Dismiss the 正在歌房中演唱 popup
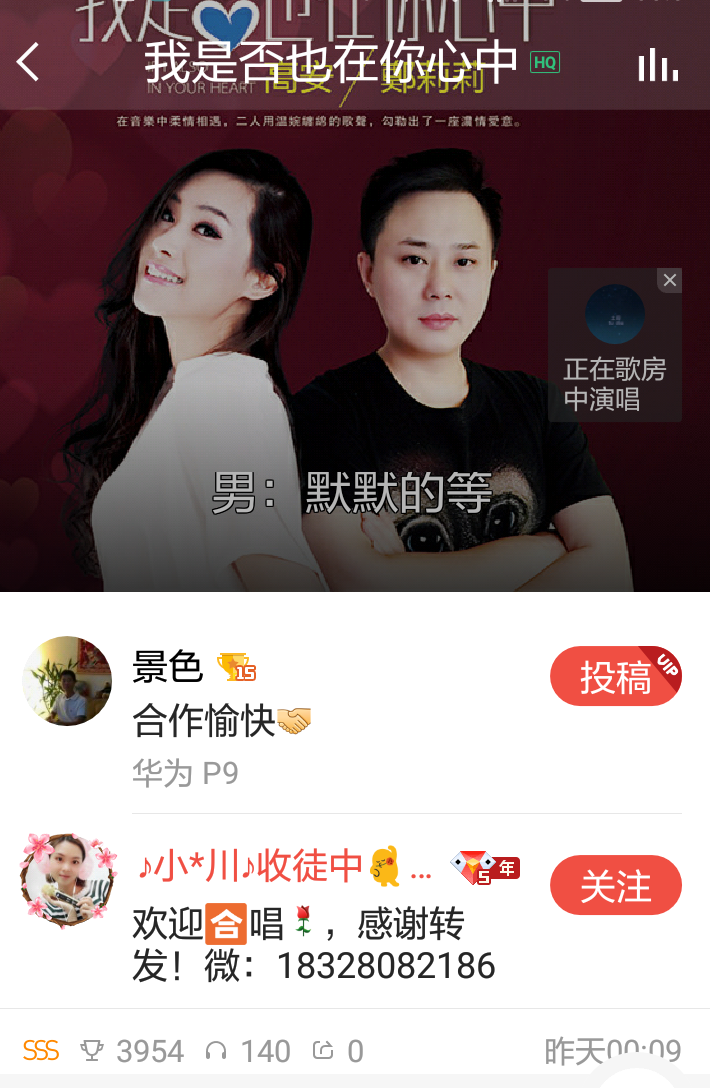Viewport: 710px width, 1088px height. (x=670, y=281)
